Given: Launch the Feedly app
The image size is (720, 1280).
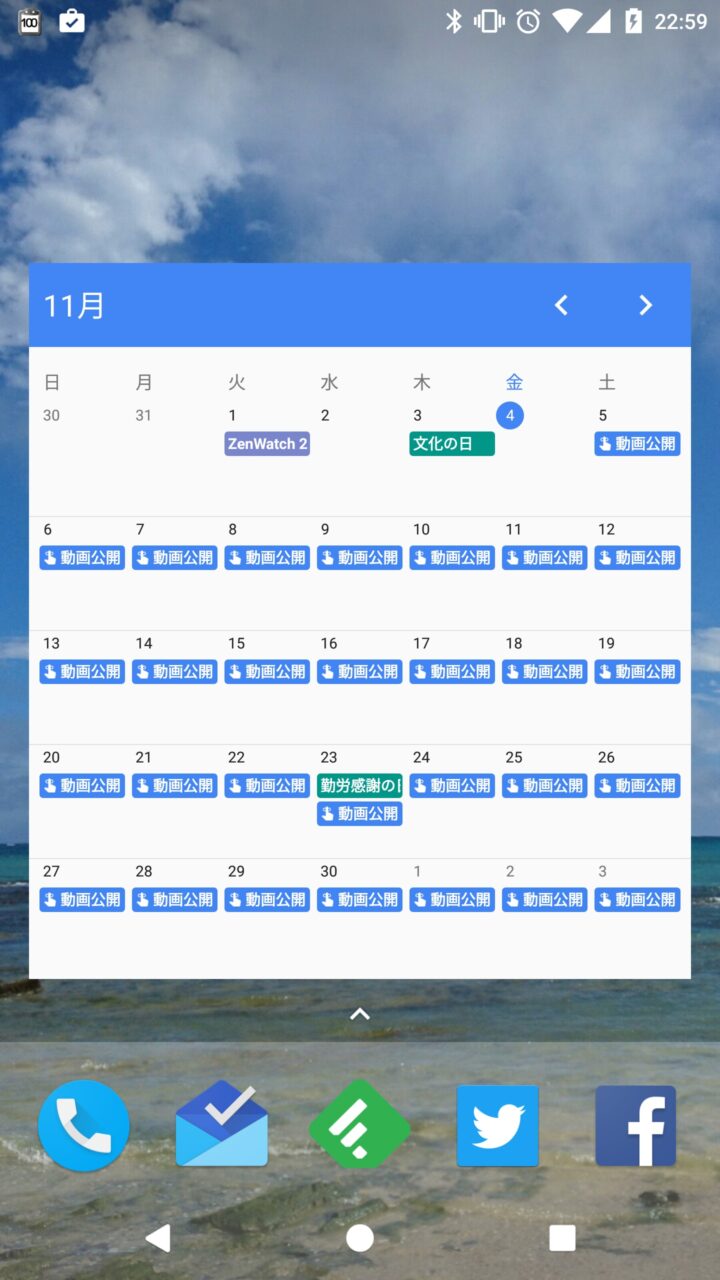Looking at the screenshot, I should pos(360,1126).
